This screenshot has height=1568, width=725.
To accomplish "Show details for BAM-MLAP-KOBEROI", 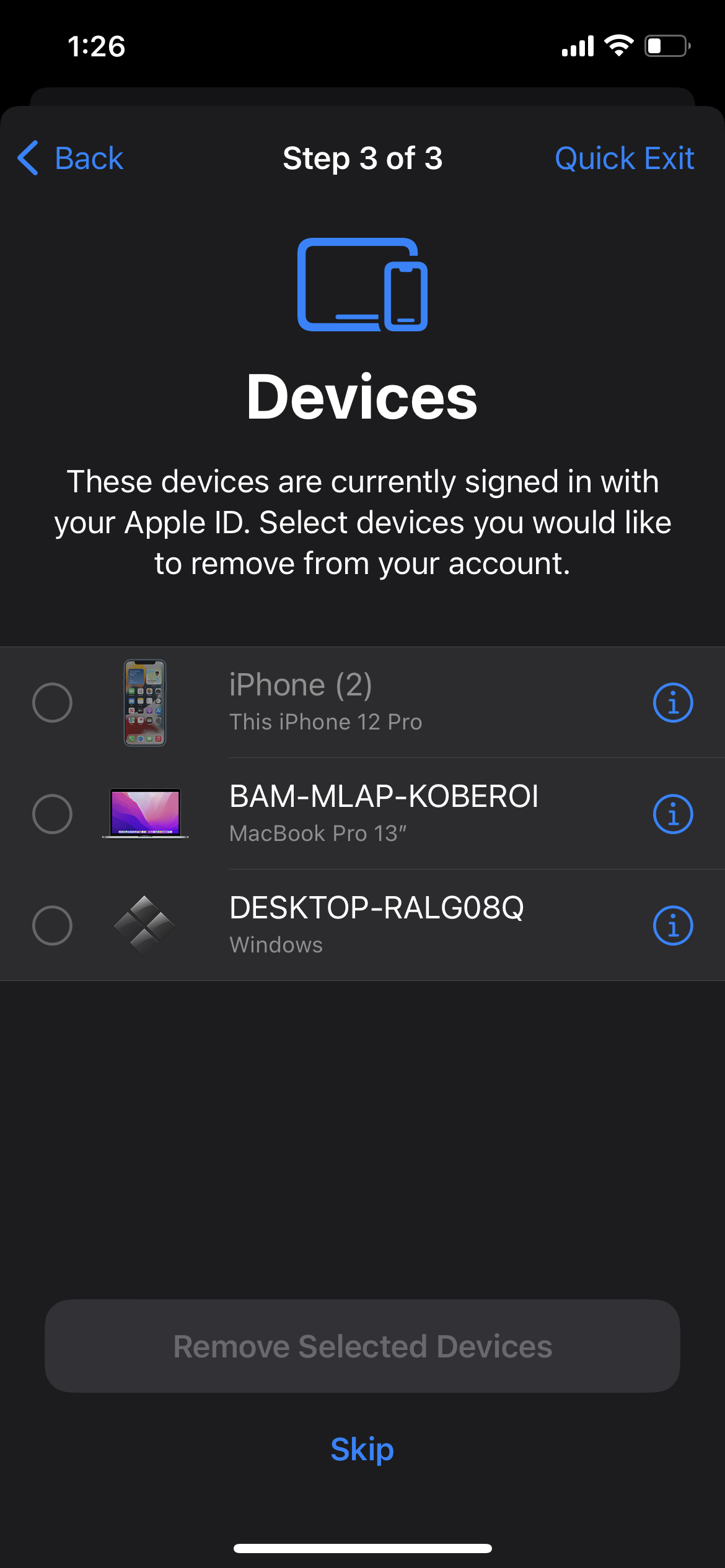I will click(x=672, y=814).
